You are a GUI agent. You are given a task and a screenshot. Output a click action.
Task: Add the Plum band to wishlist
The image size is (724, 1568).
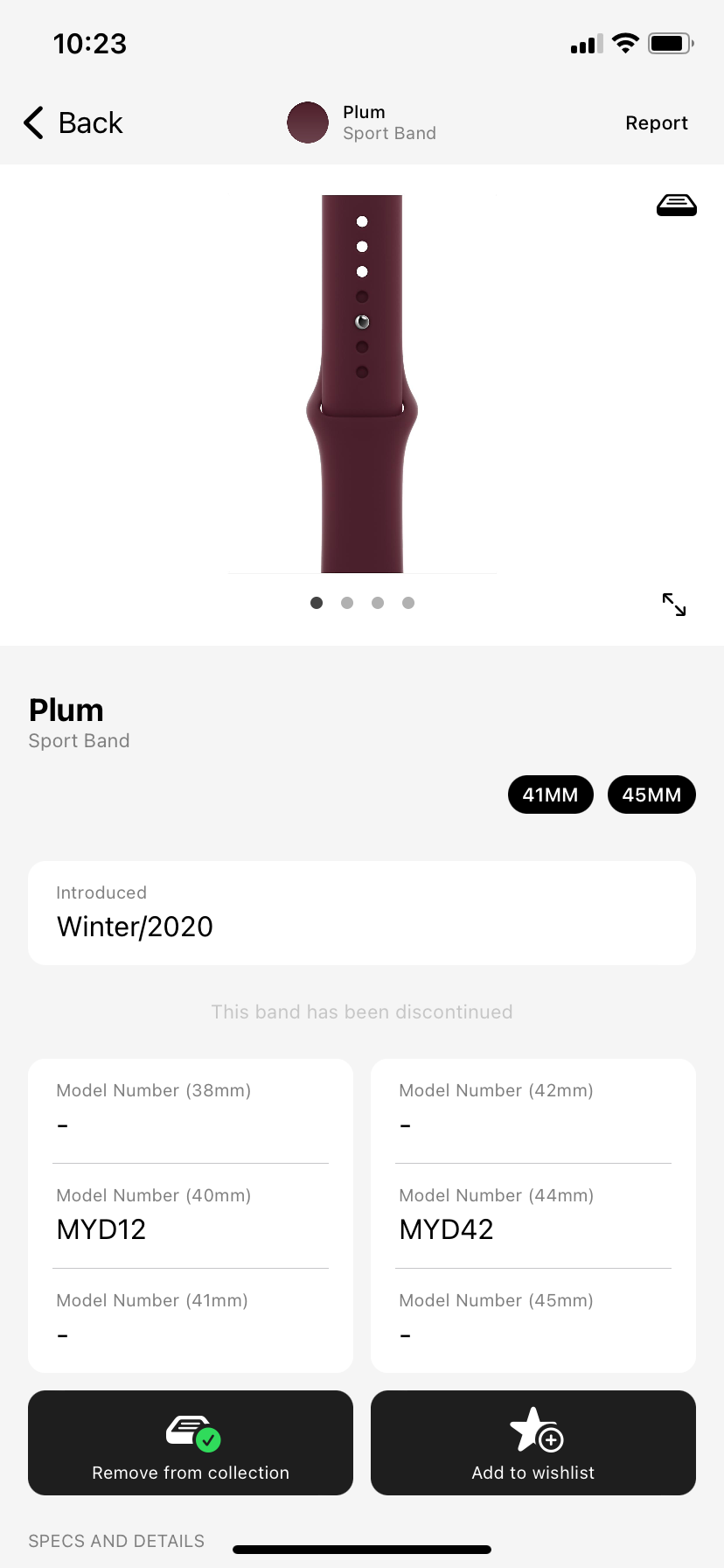[533, 1442]
